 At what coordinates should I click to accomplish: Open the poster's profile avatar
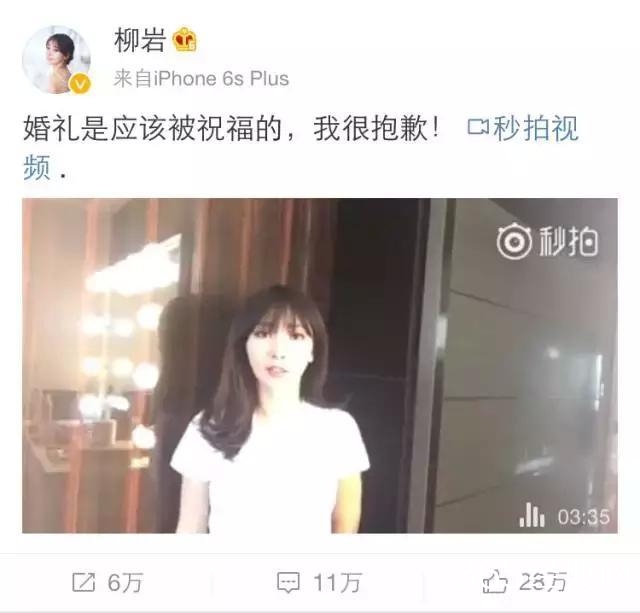[56, 59]
